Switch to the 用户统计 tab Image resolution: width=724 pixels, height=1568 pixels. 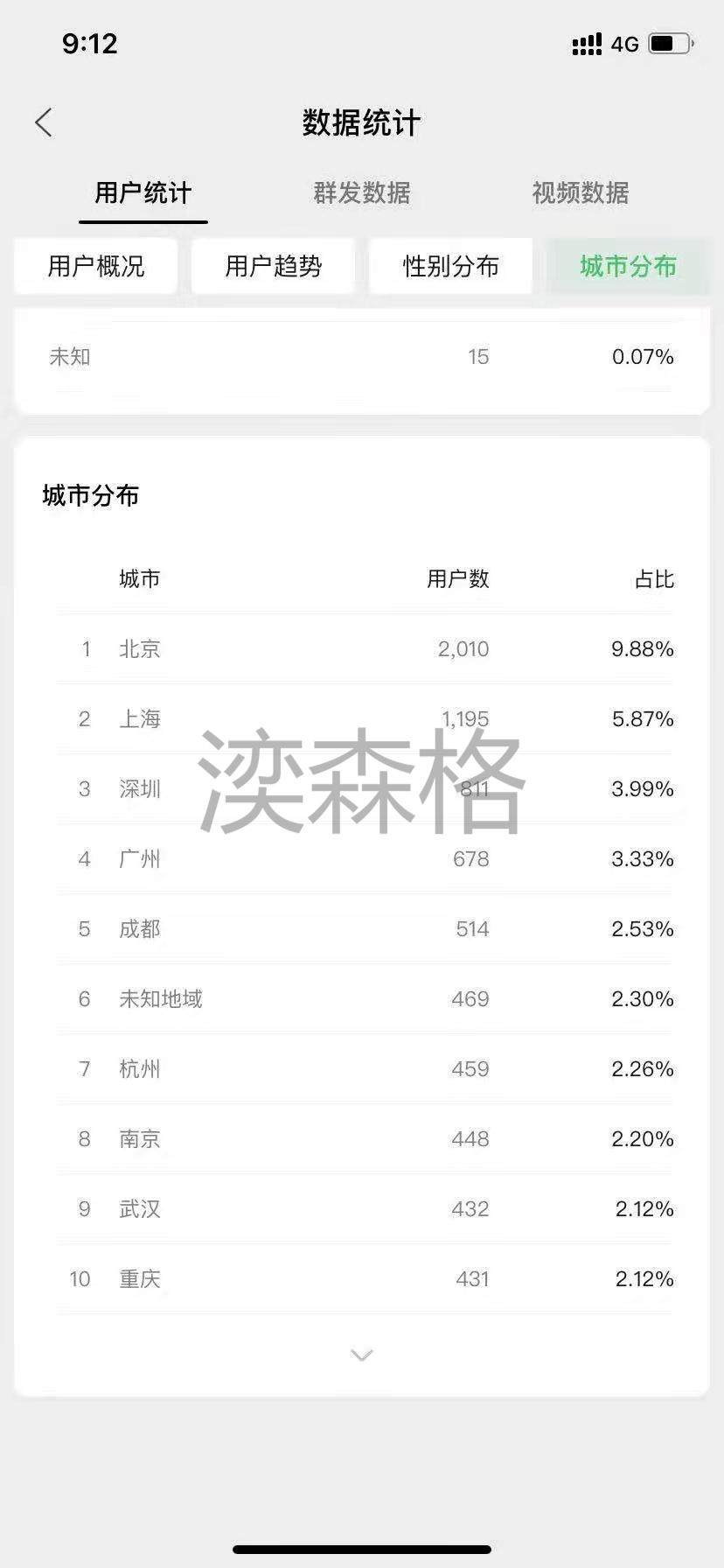tap(143, 193)
